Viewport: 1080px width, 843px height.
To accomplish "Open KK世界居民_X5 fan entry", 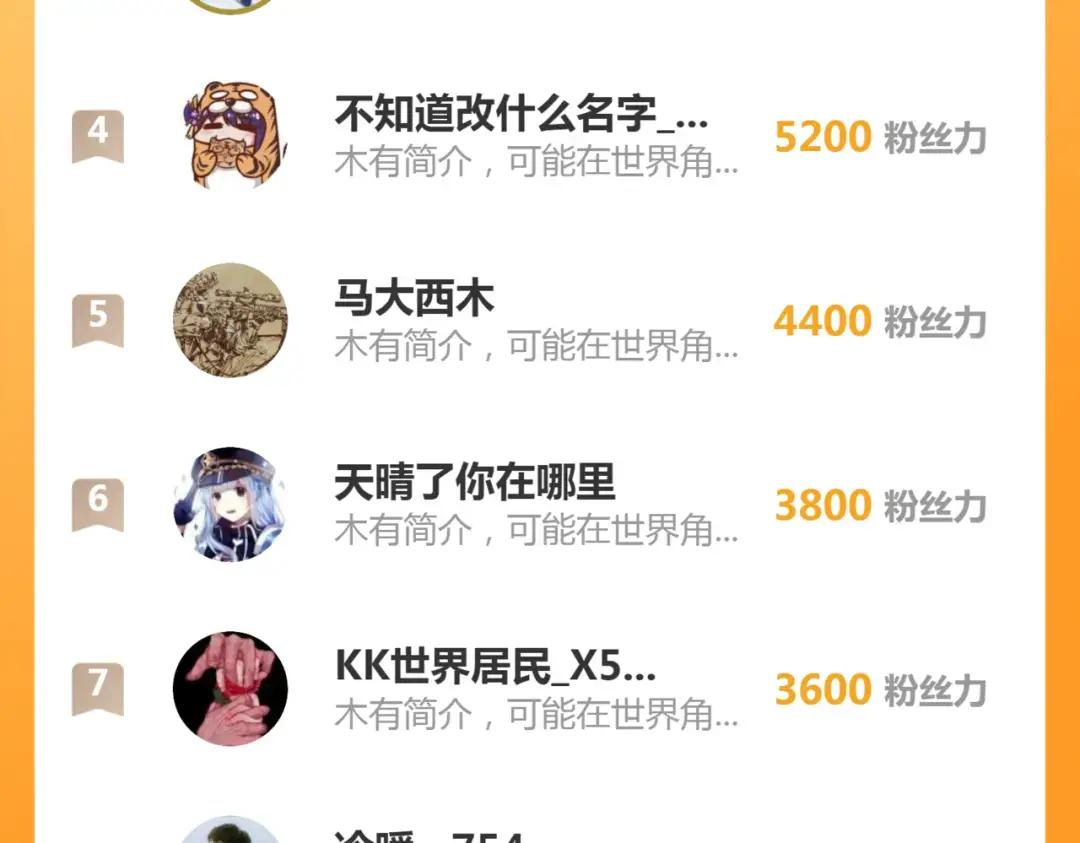I will [x=495, y=668].
